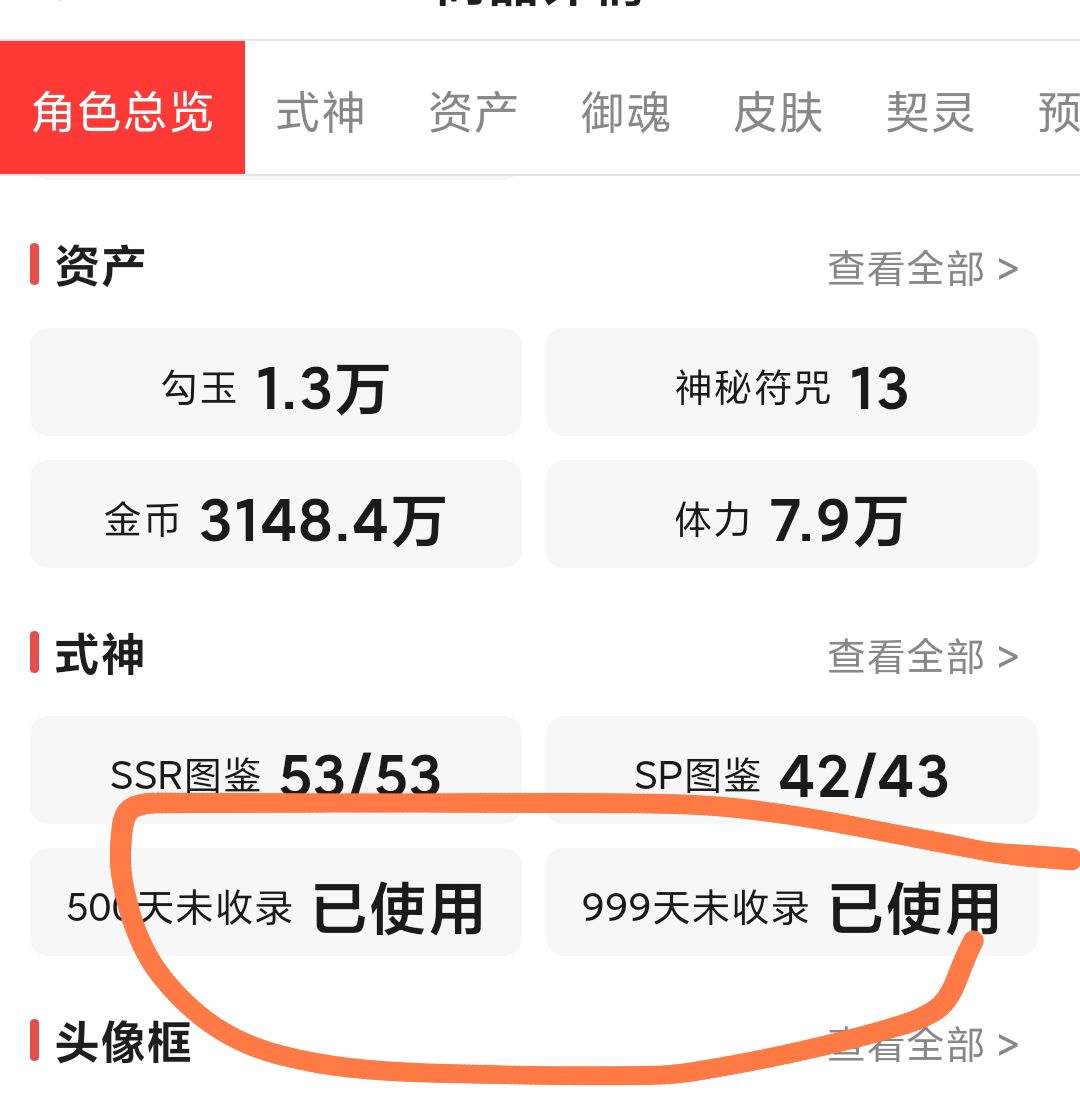The image size is (1080, 1100).
Task: Switch to the 式神 tab
Action: [x=320, y=112]
